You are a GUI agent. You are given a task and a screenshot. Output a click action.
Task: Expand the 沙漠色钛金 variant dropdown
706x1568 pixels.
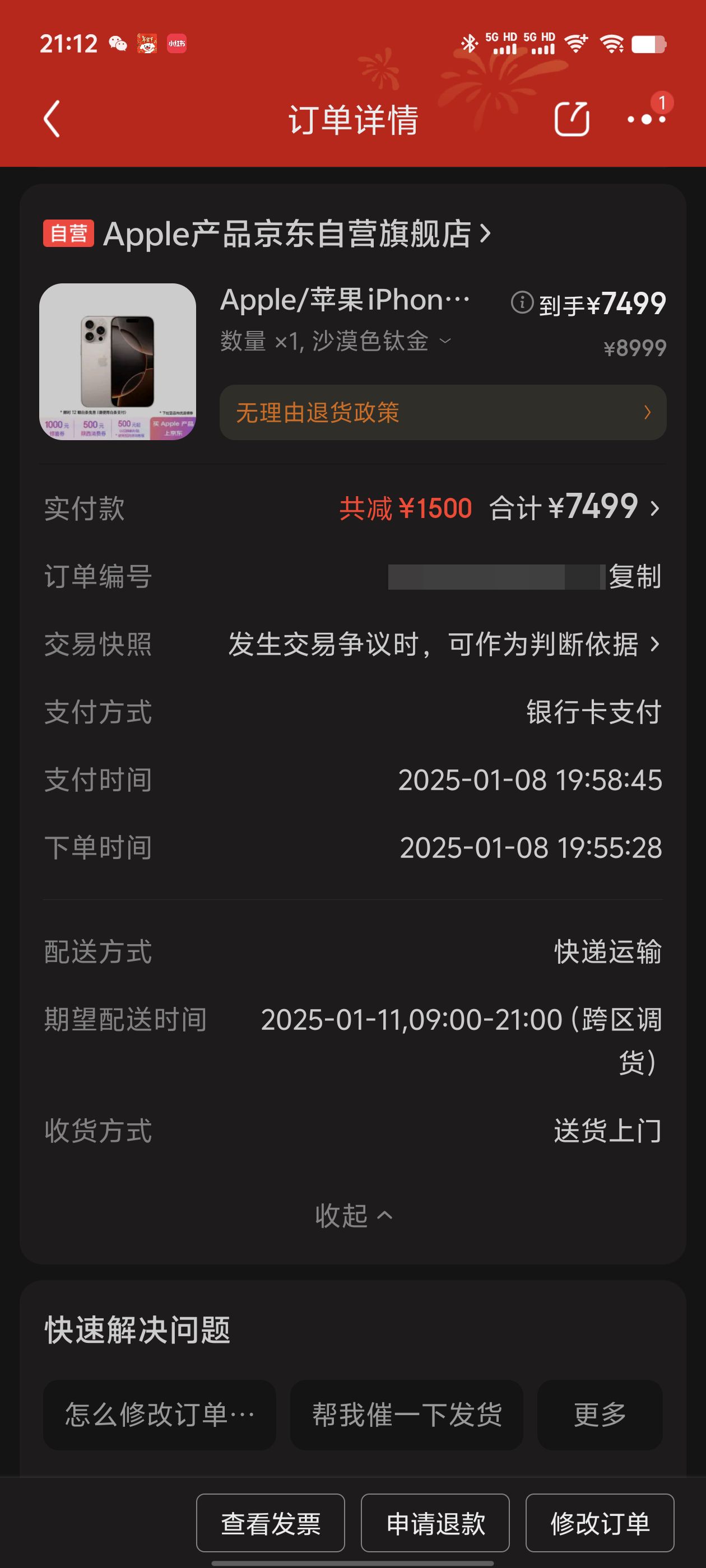[x=447, y=342]
